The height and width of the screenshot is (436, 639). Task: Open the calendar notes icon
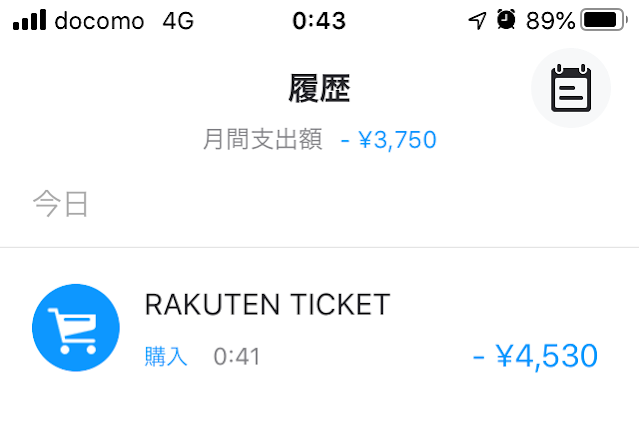[x=571, y=89]
